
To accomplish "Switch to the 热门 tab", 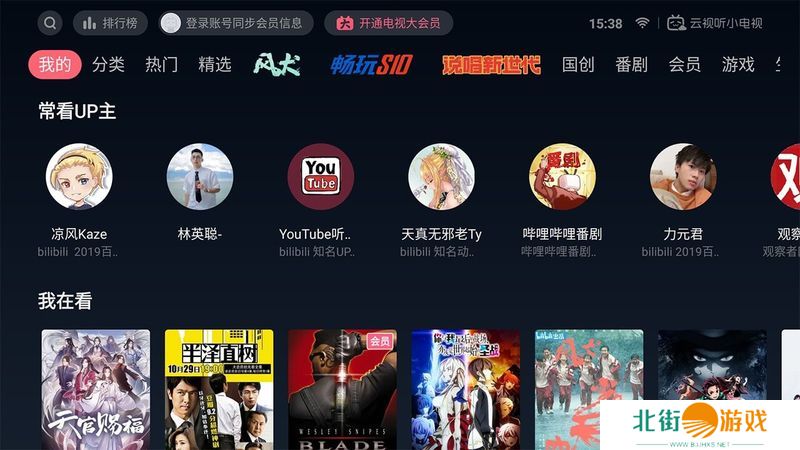I will pyautogui.click(x=161, y=64).
